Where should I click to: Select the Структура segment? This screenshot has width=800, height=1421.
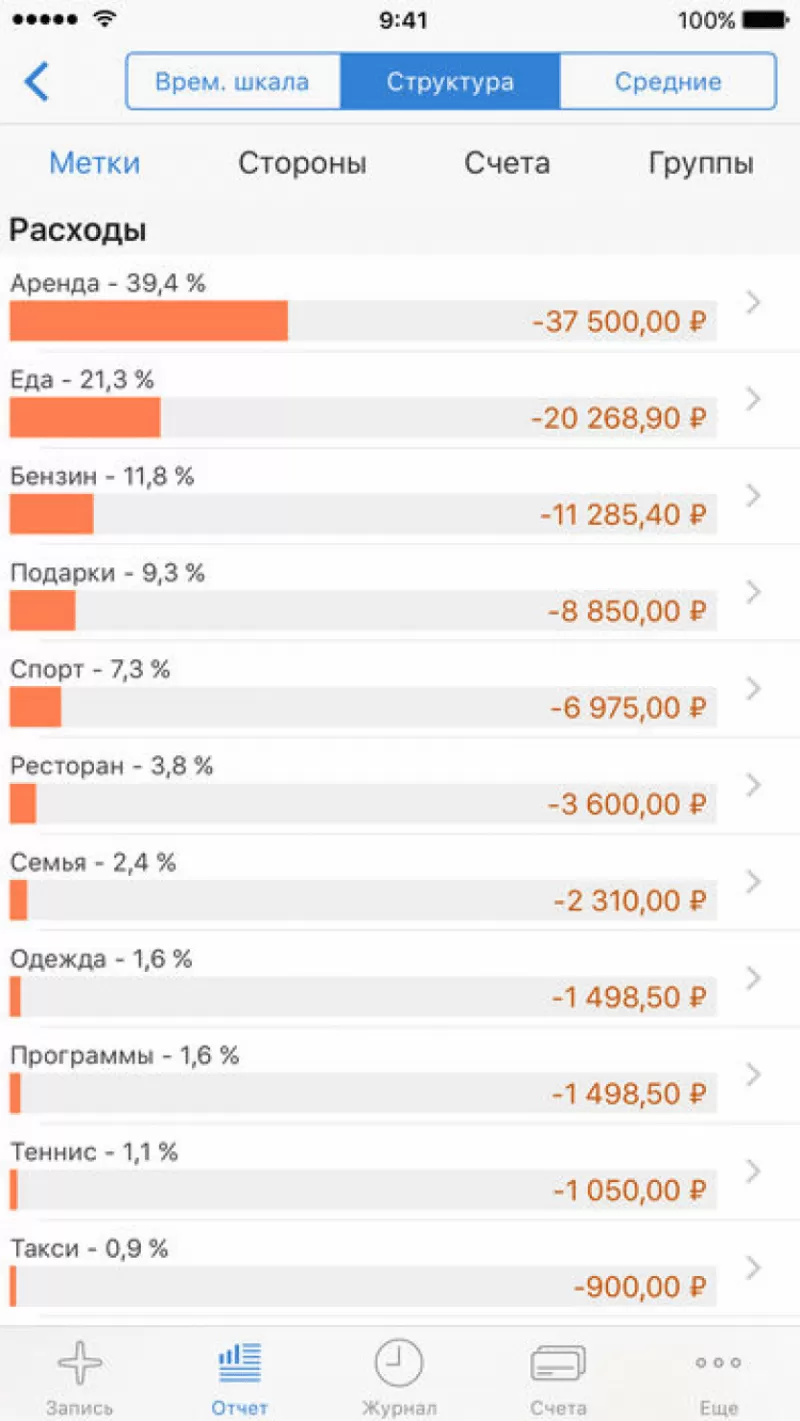[x=450, y=81]
